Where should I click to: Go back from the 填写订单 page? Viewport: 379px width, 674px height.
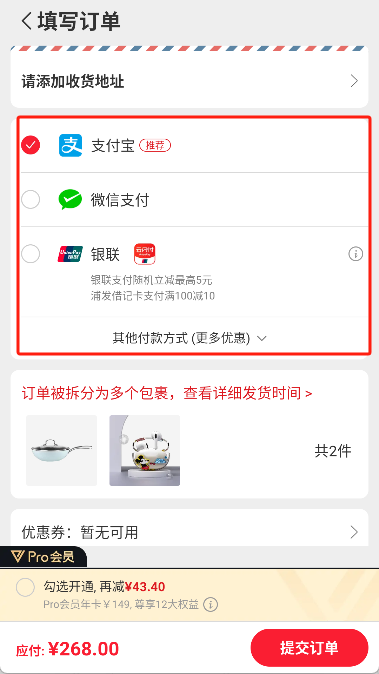[x=27, y=21]
